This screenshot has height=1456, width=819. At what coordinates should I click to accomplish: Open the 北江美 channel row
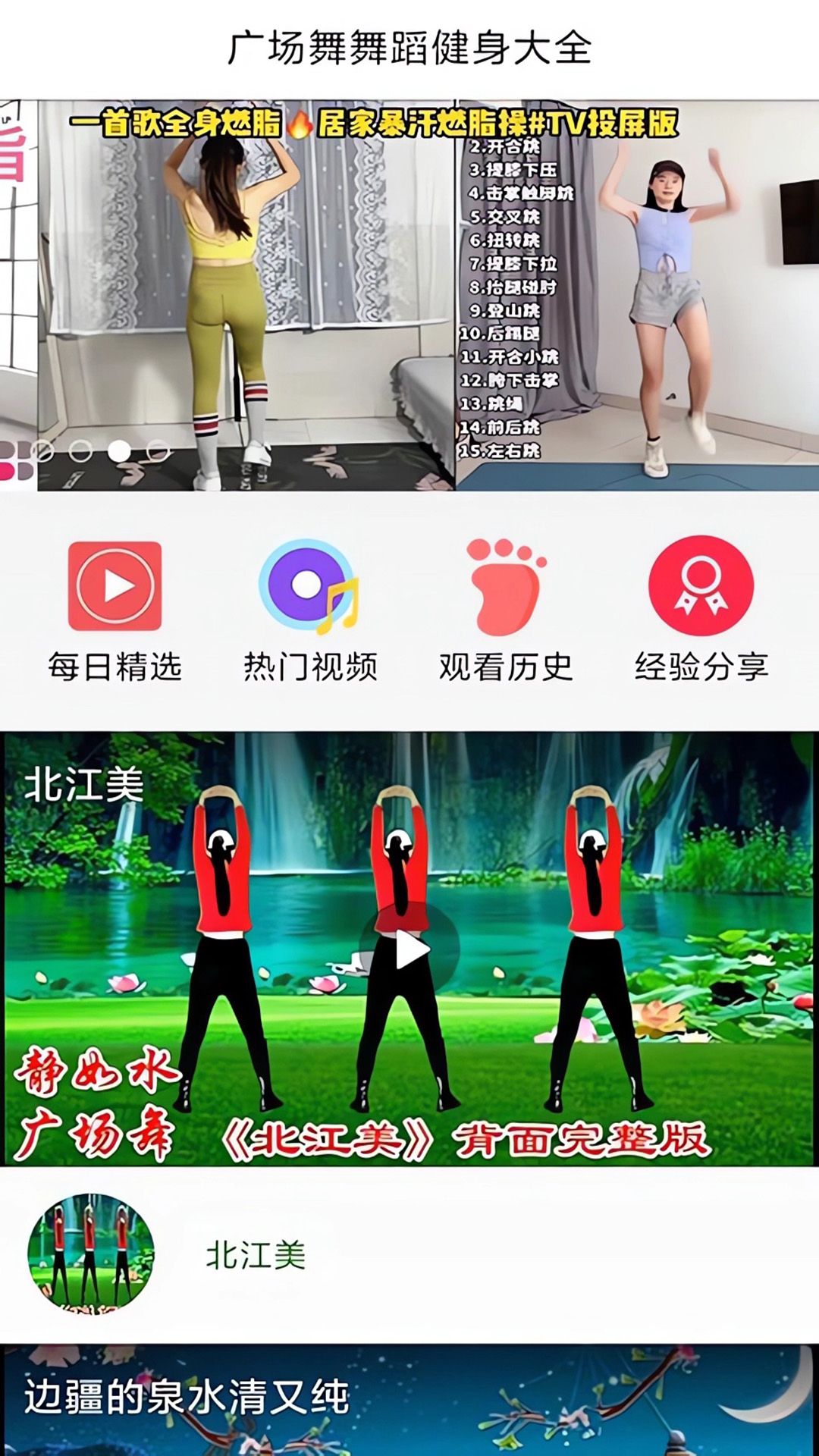click(x=409, y=1255)
